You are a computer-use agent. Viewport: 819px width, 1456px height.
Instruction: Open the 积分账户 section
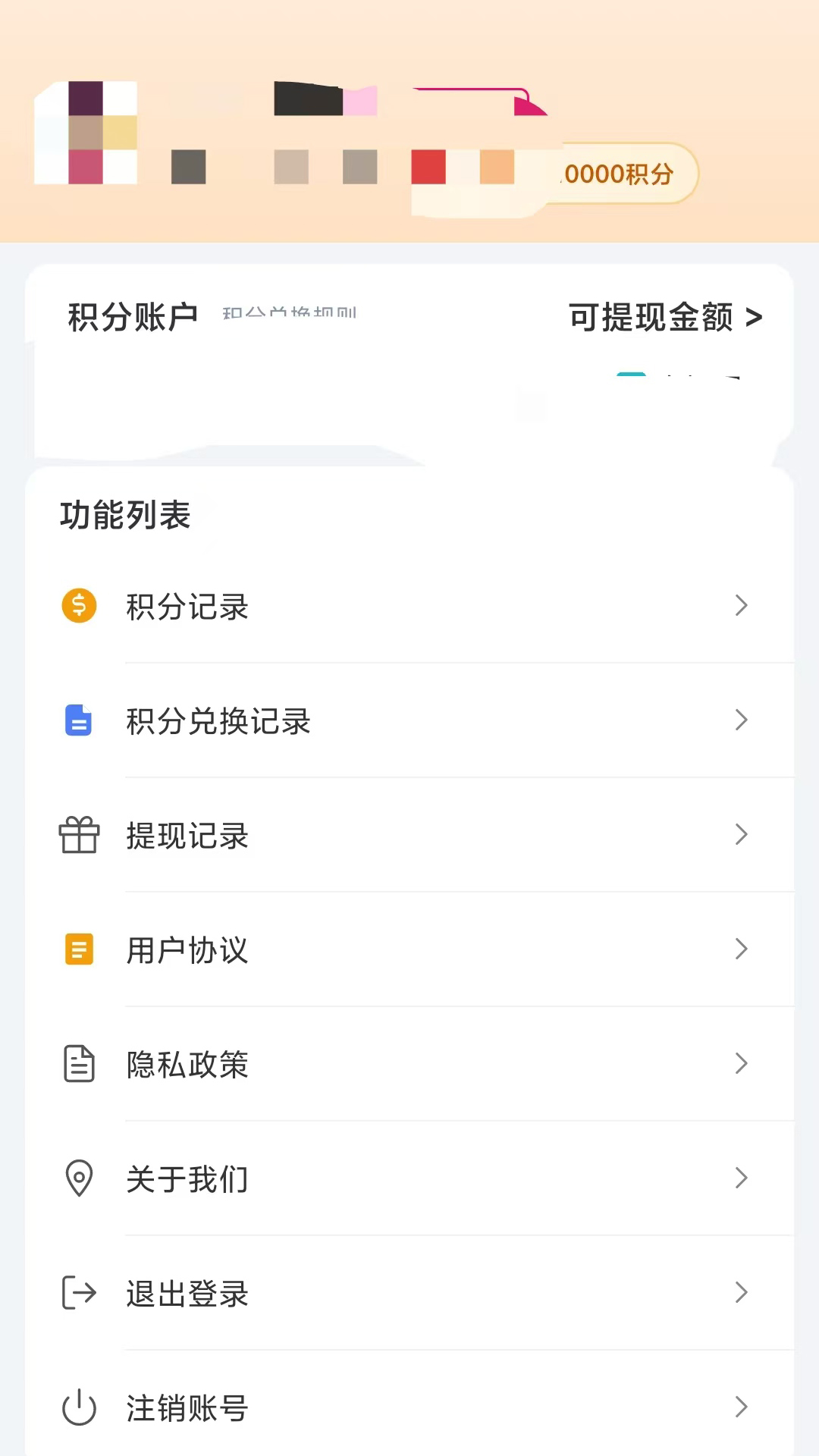130,314
